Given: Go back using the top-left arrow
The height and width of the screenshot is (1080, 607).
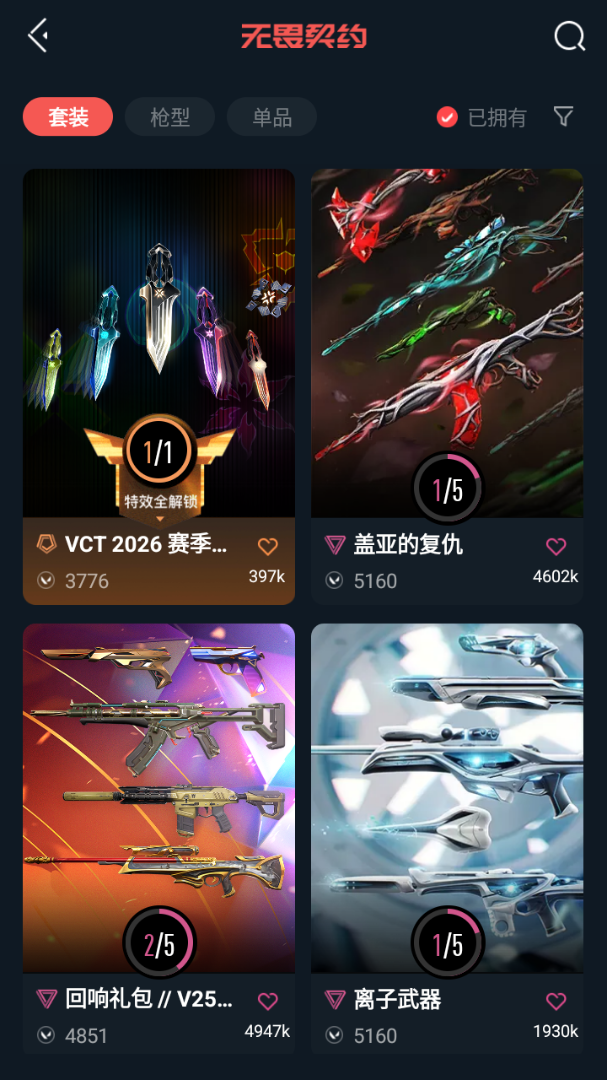Looking at the screenshot, I should [38, 35].
